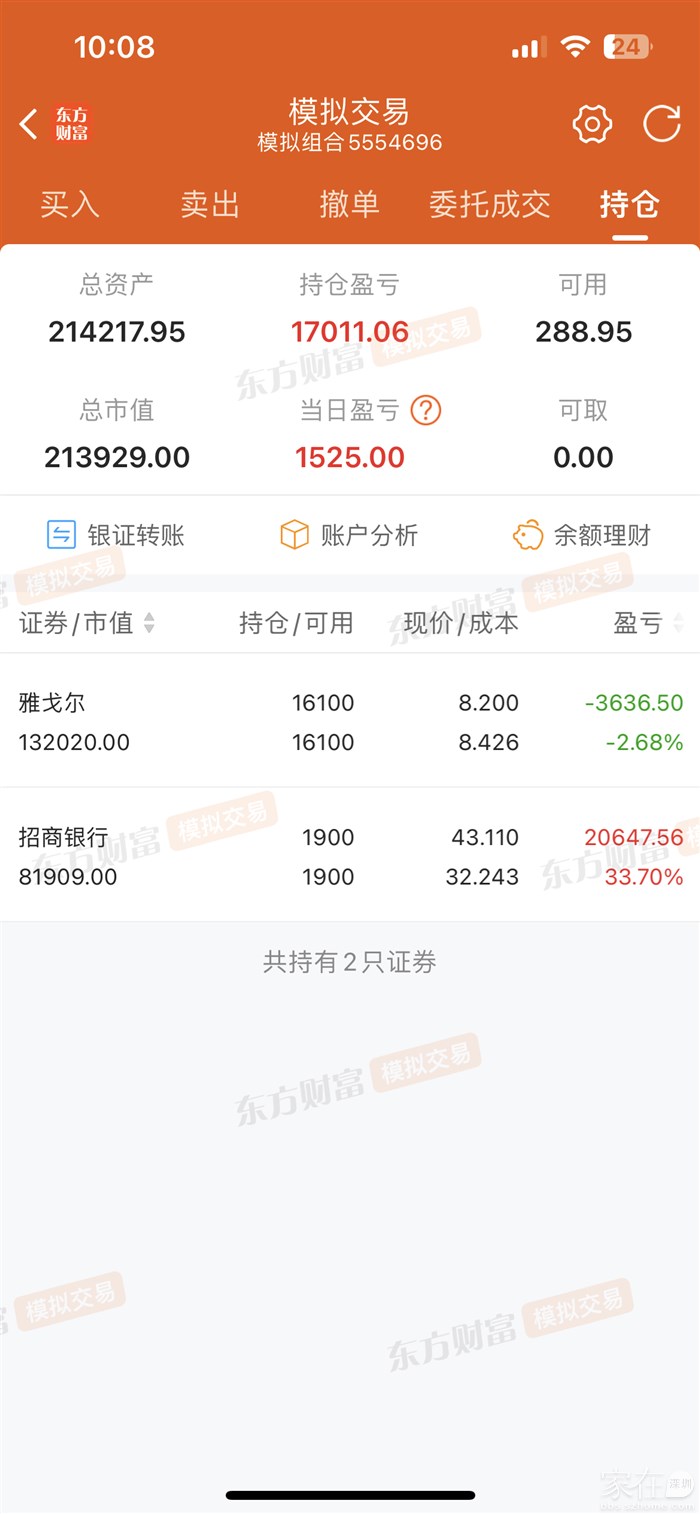
Task: Switch to the 卖出 tab
Action: pyautogui.click(x=210, y=204)
